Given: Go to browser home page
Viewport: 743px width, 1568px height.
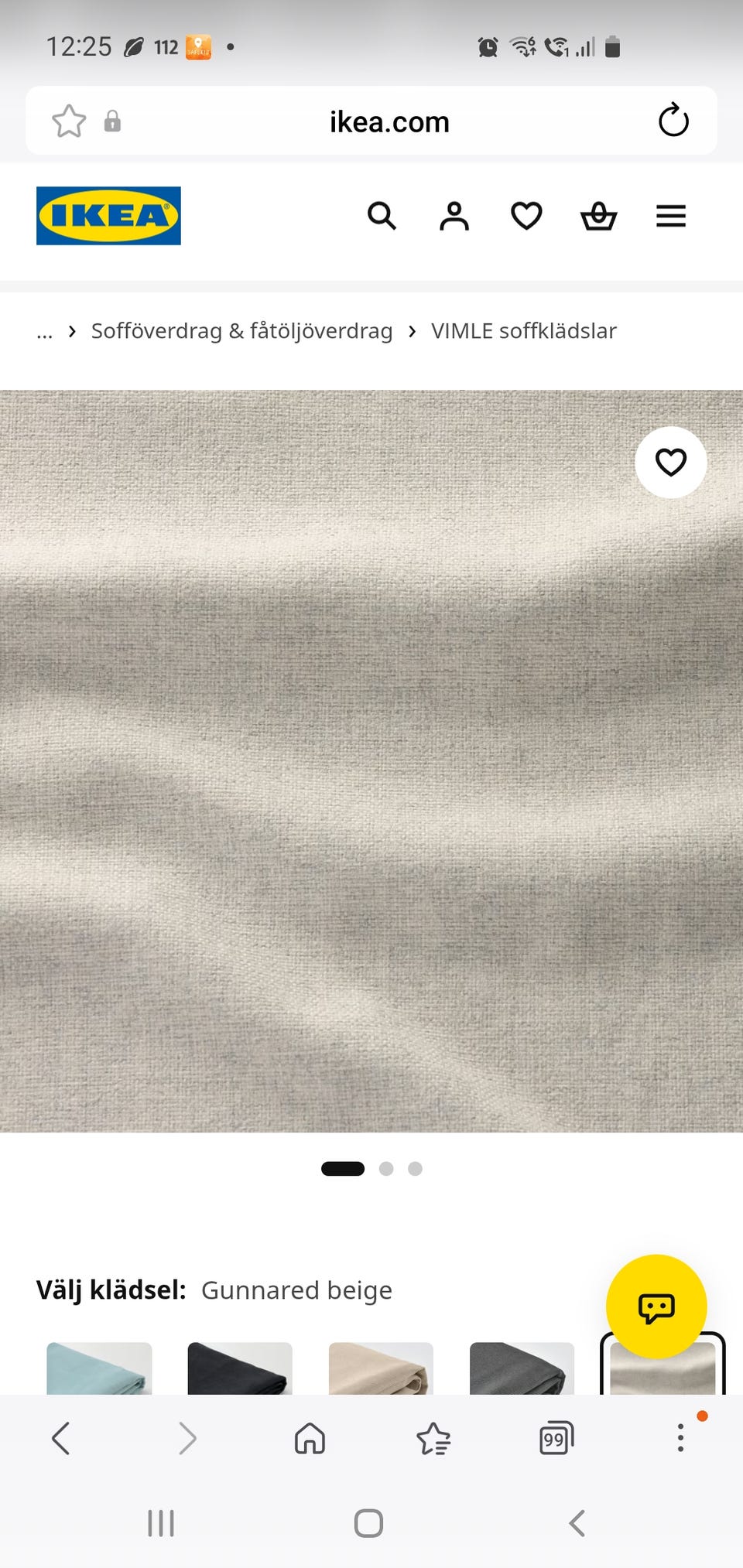Looking at the screenshot, I should point(310,1438).
